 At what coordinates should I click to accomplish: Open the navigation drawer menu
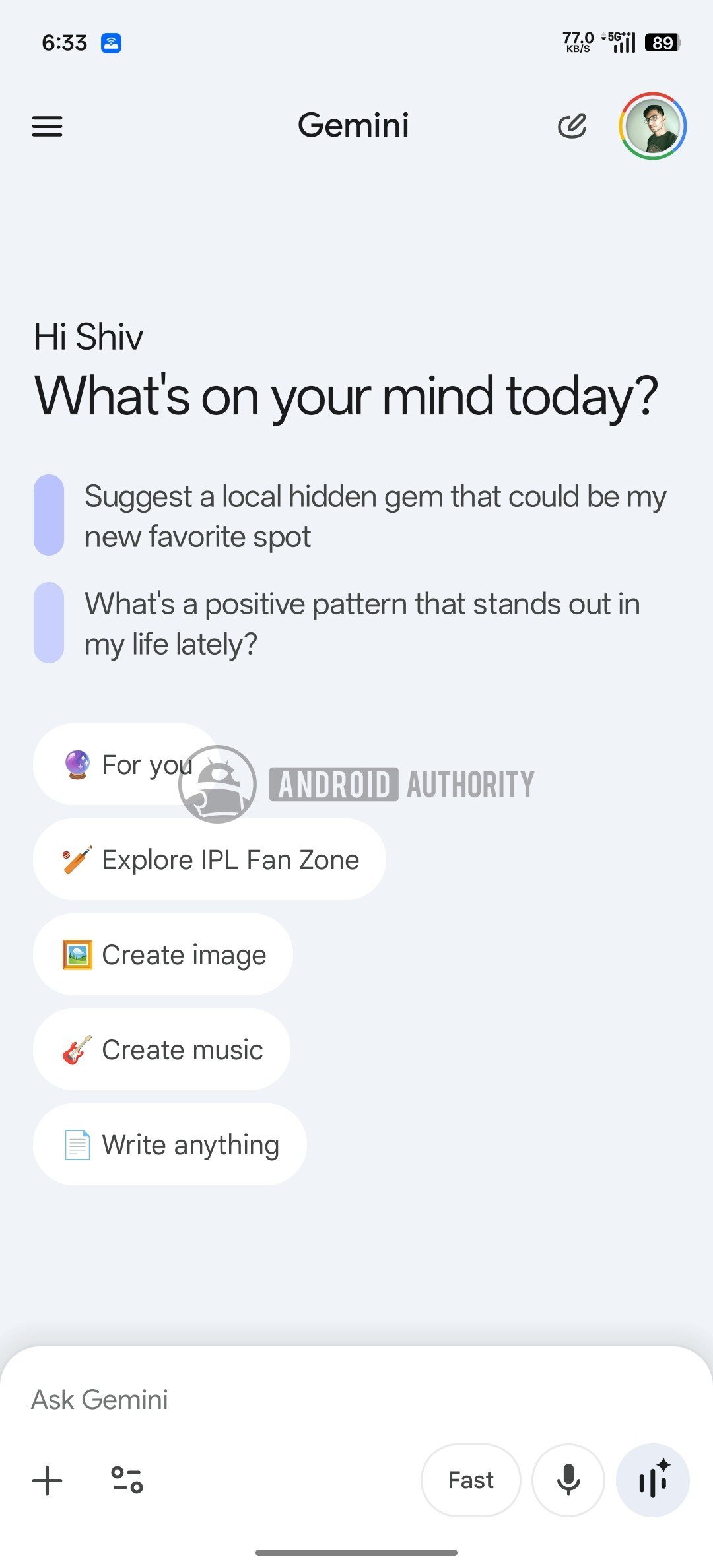point(47,125)
